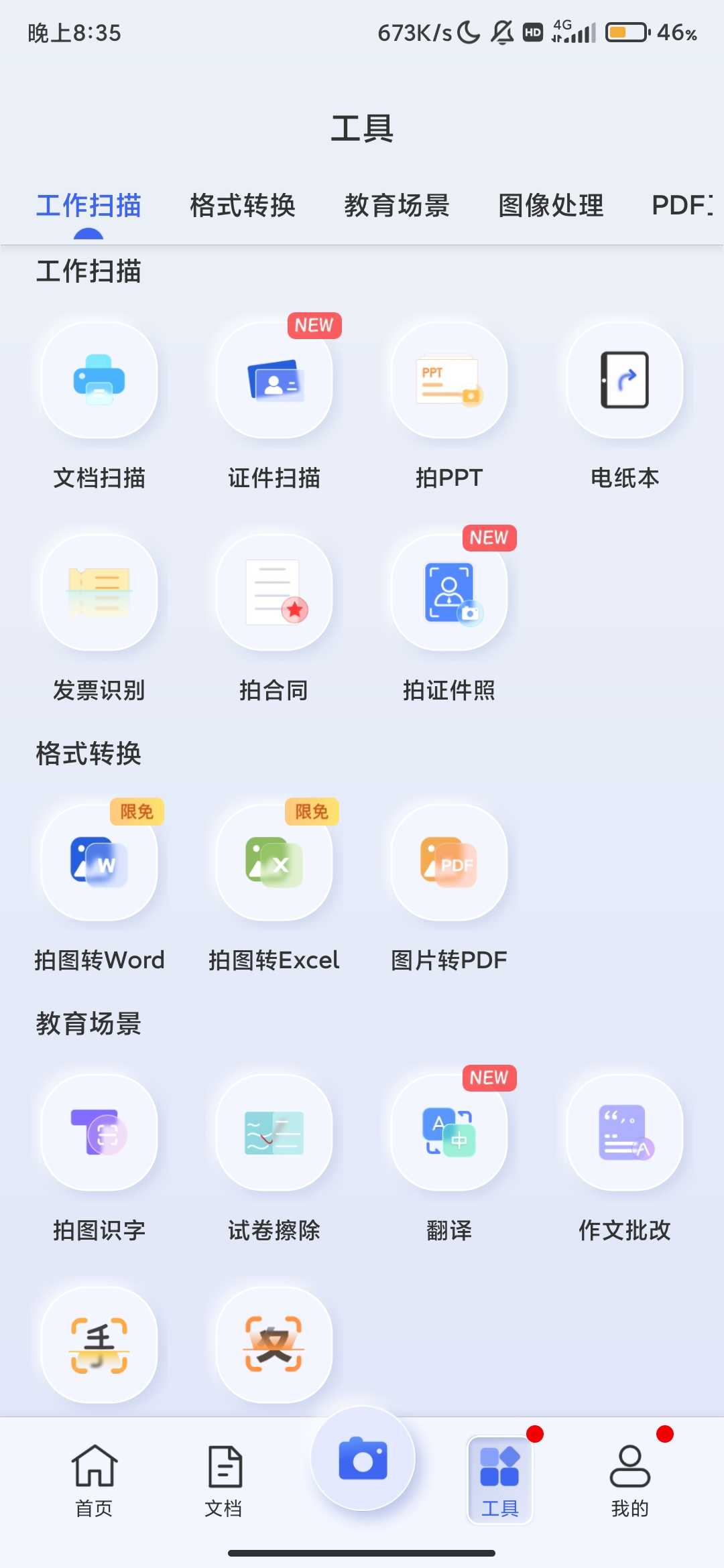Launch 拍图识字 text recognition
The height and width of the screenshot is (1568, 724).
(x=99, y=1133)
